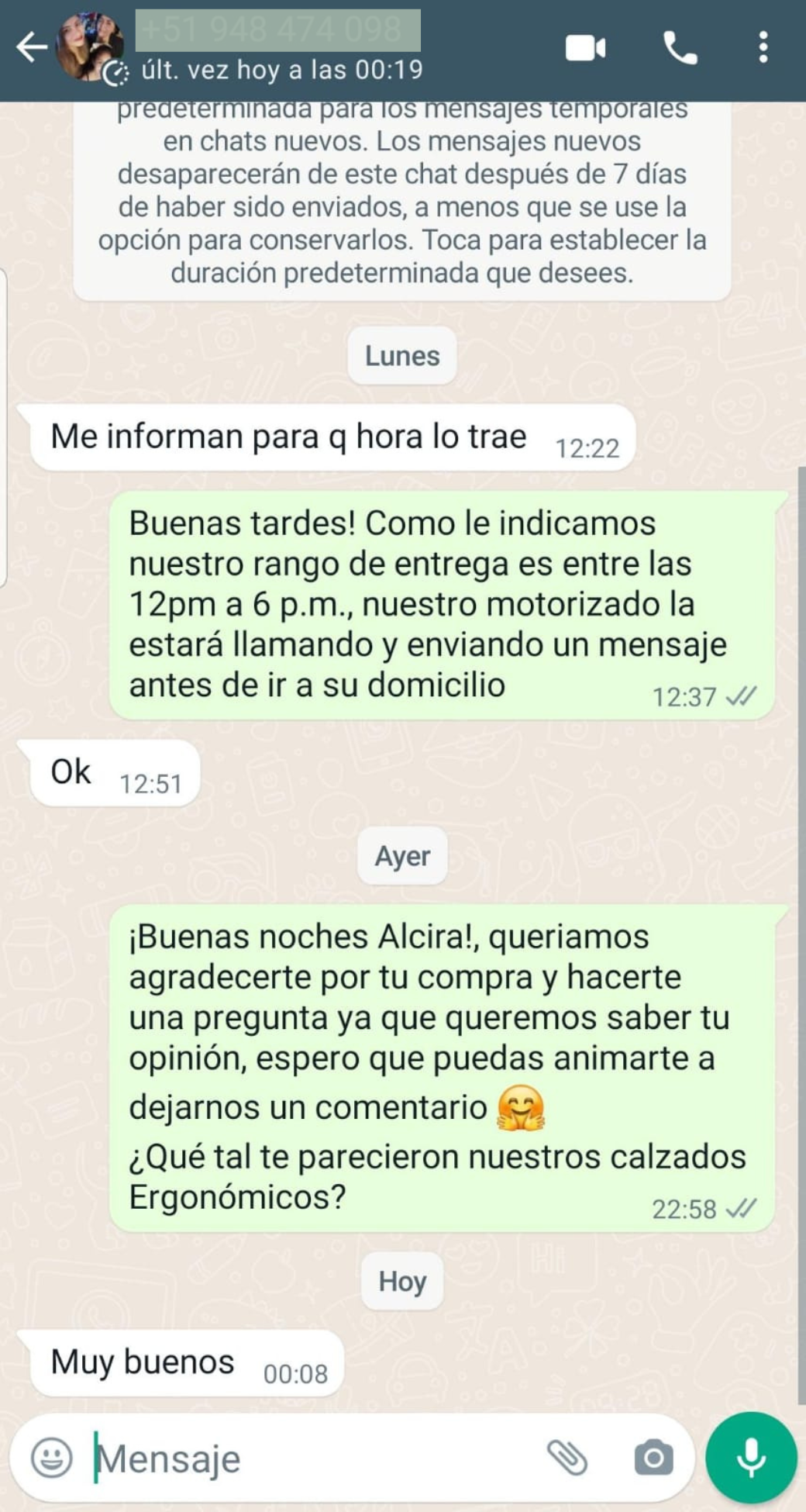806x1512 pixels.
Task: View contact info from the header number
Action: 279,31
